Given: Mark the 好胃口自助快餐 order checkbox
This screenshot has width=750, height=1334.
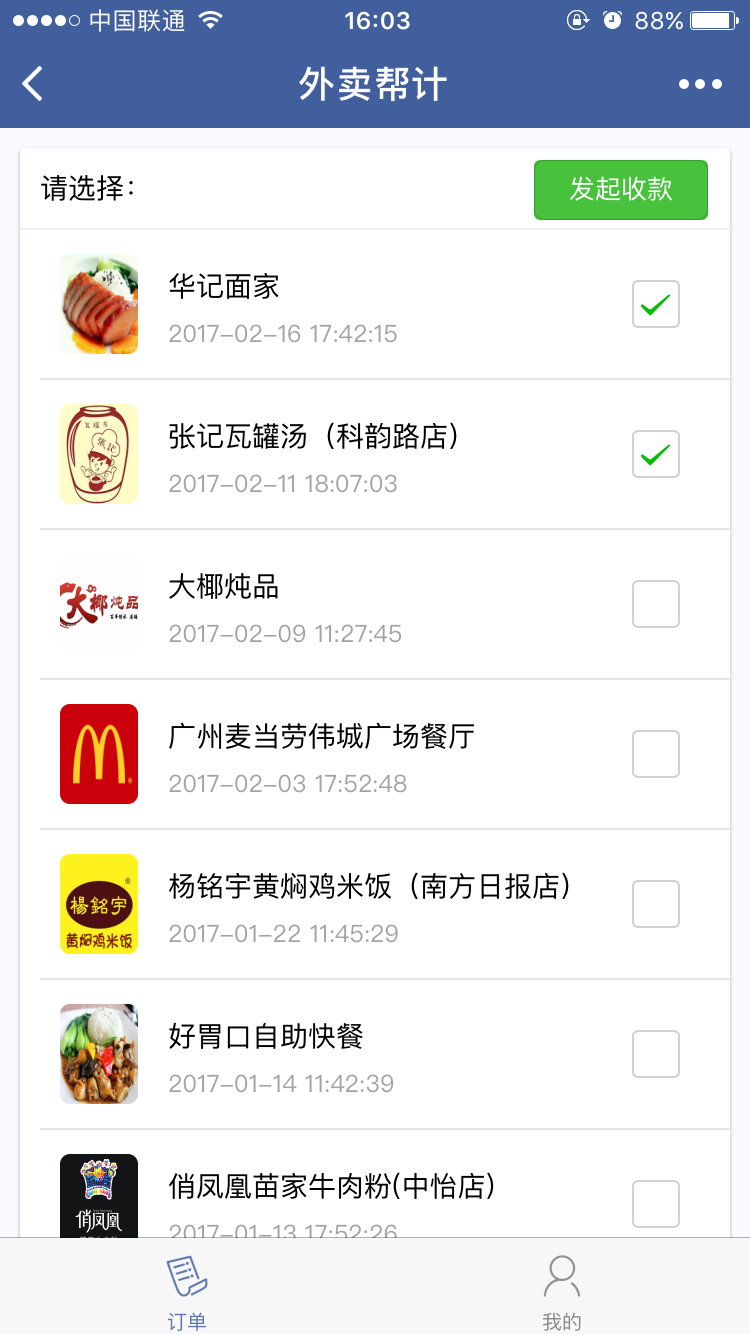Looking at the screenshot, I should [656, 1054].
